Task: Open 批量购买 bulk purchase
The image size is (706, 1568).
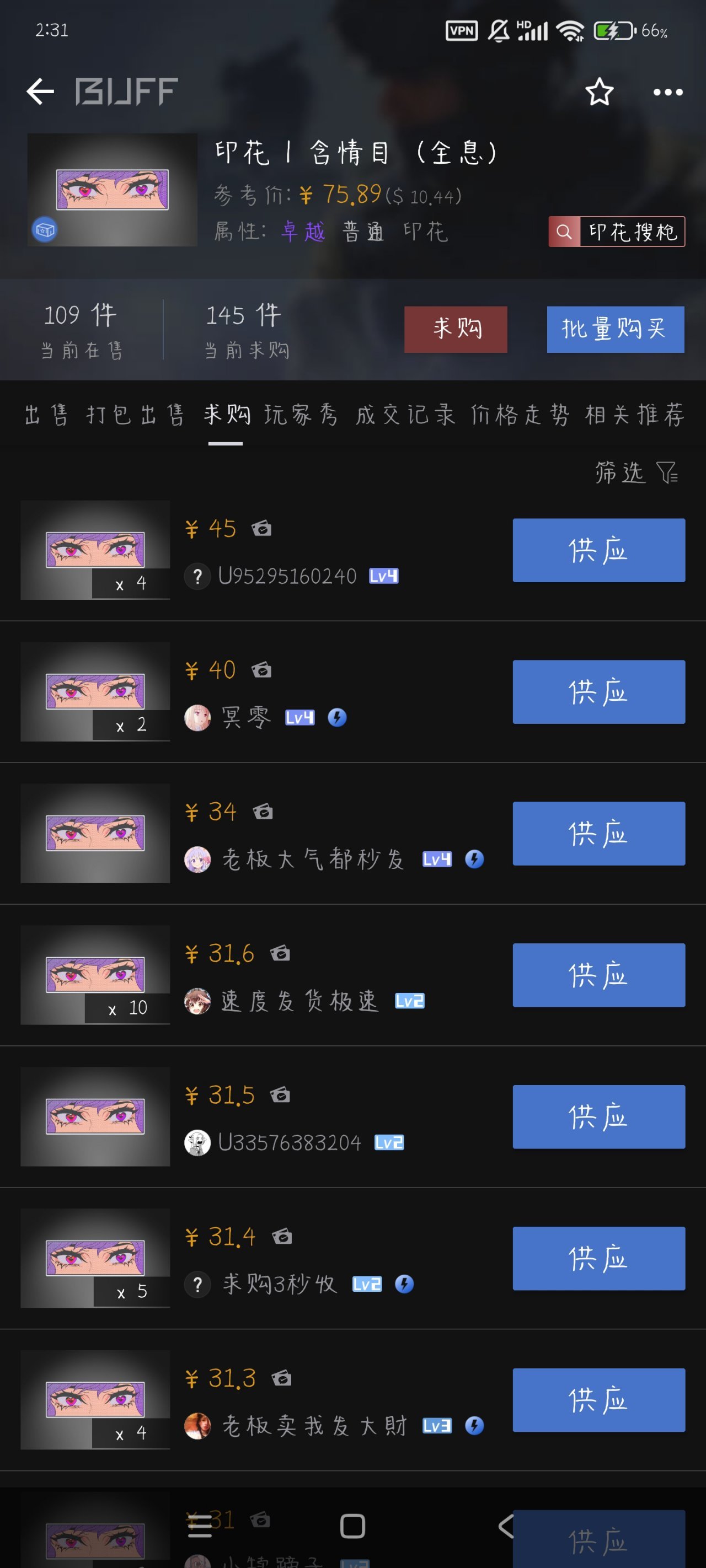Action: point(615,329)
